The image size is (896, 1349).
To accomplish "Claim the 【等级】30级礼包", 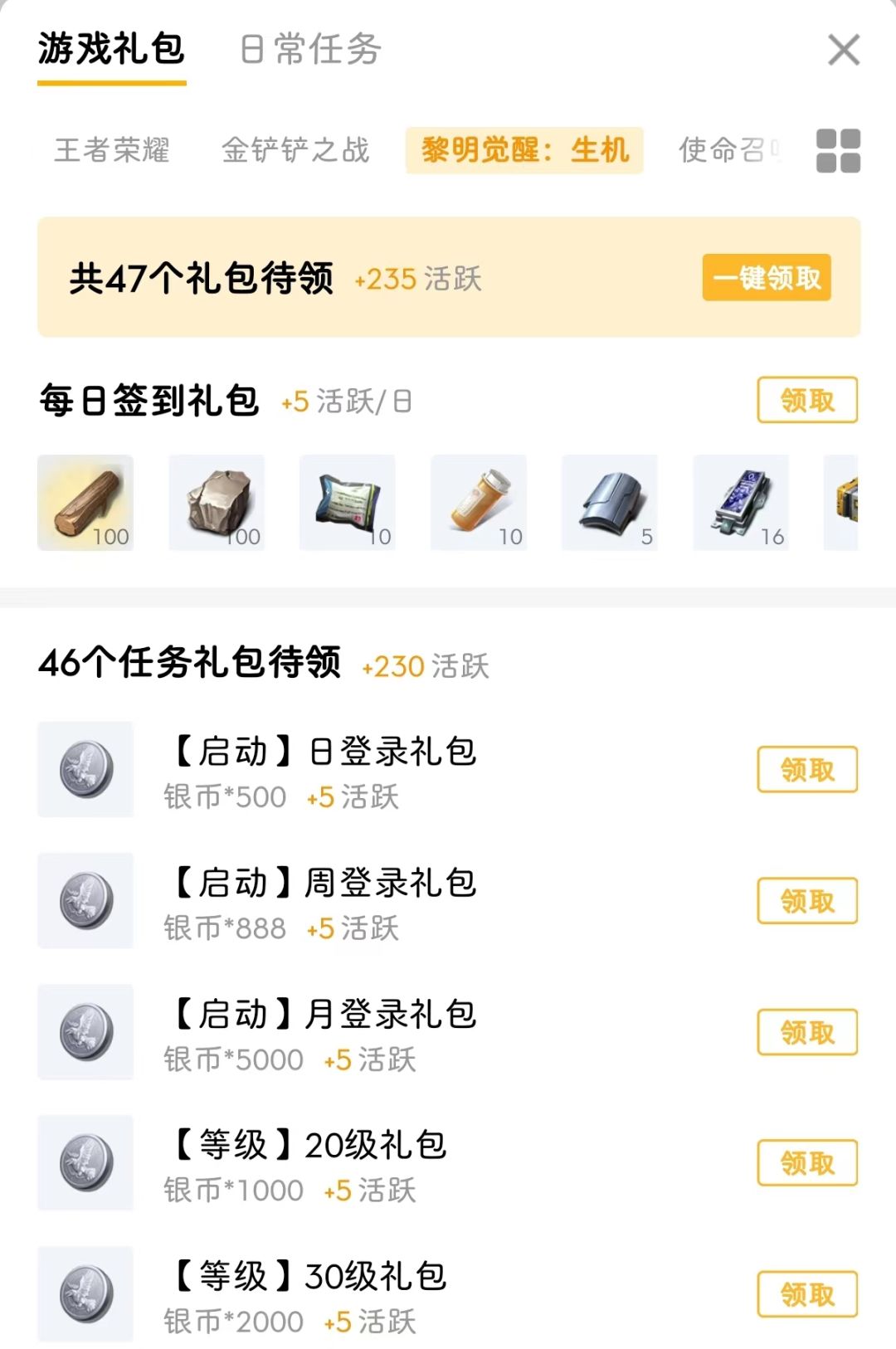I will click(807, 1294).
